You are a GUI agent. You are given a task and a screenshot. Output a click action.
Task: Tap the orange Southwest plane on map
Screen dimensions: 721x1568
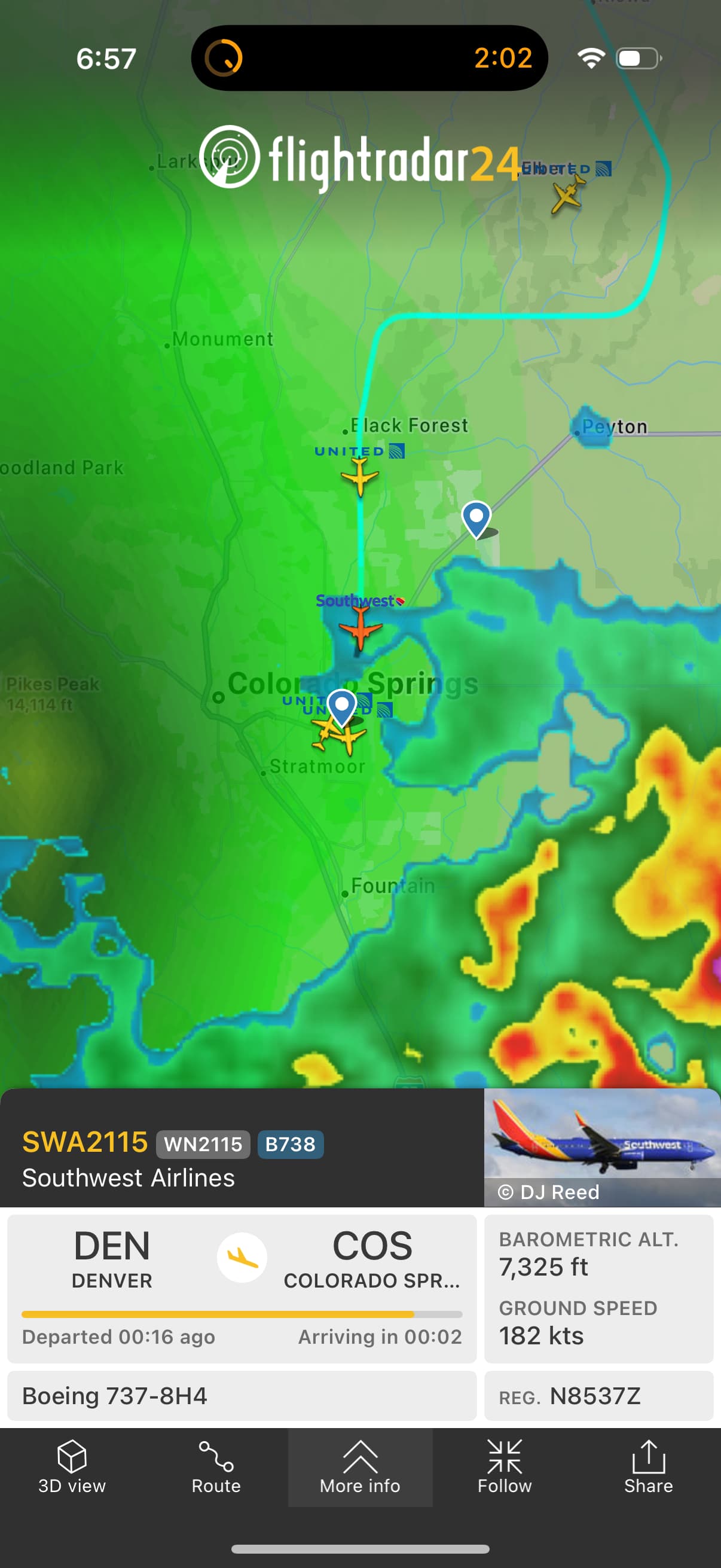coord(360,629)
